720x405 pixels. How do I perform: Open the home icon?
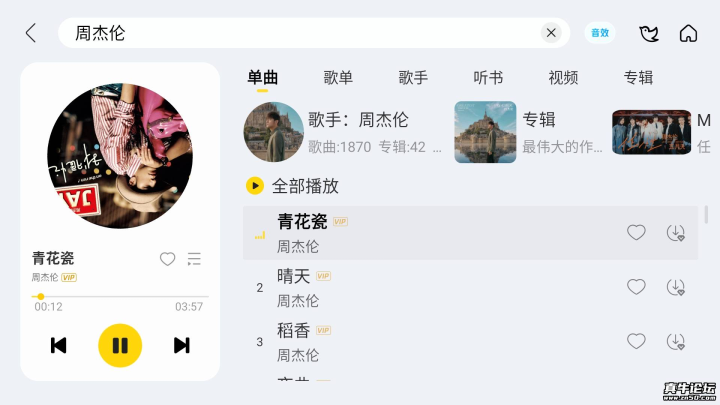688,33
